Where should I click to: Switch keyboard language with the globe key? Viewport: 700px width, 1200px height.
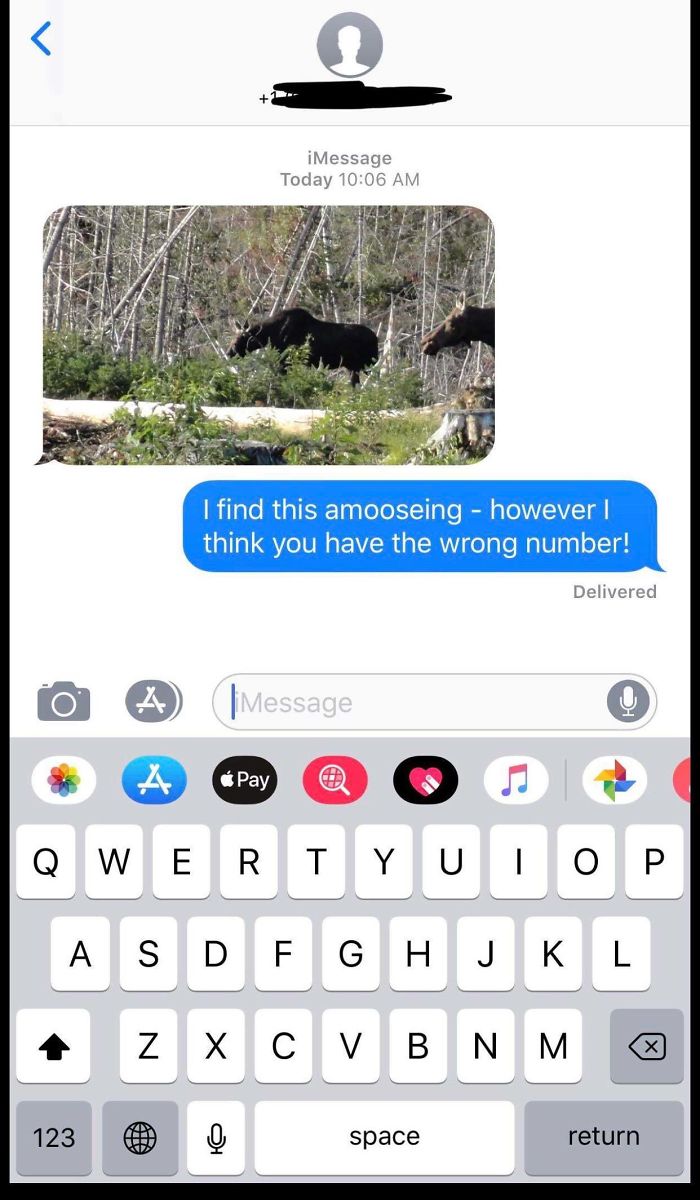point(140,1138)
